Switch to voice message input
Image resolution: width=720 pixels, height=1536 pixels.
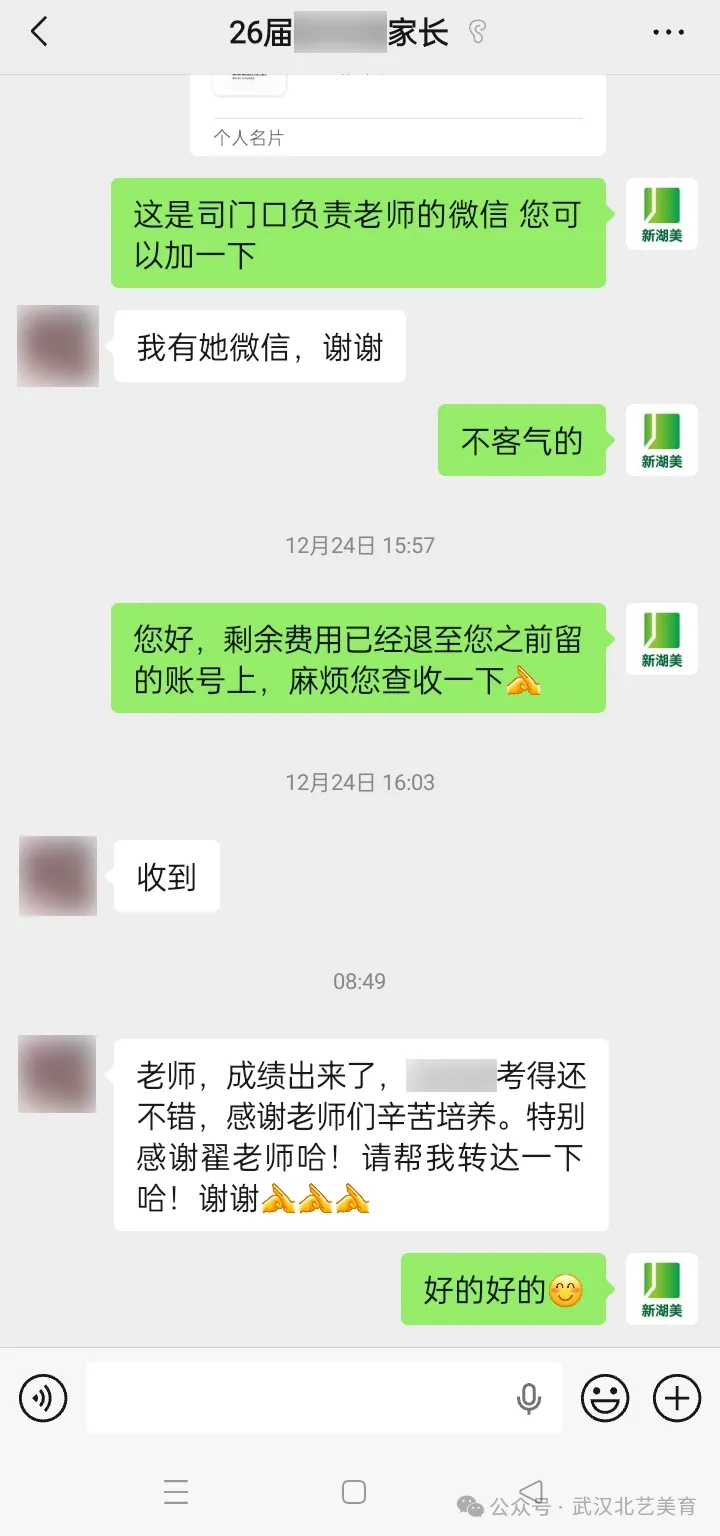[x=43, y=1398]
